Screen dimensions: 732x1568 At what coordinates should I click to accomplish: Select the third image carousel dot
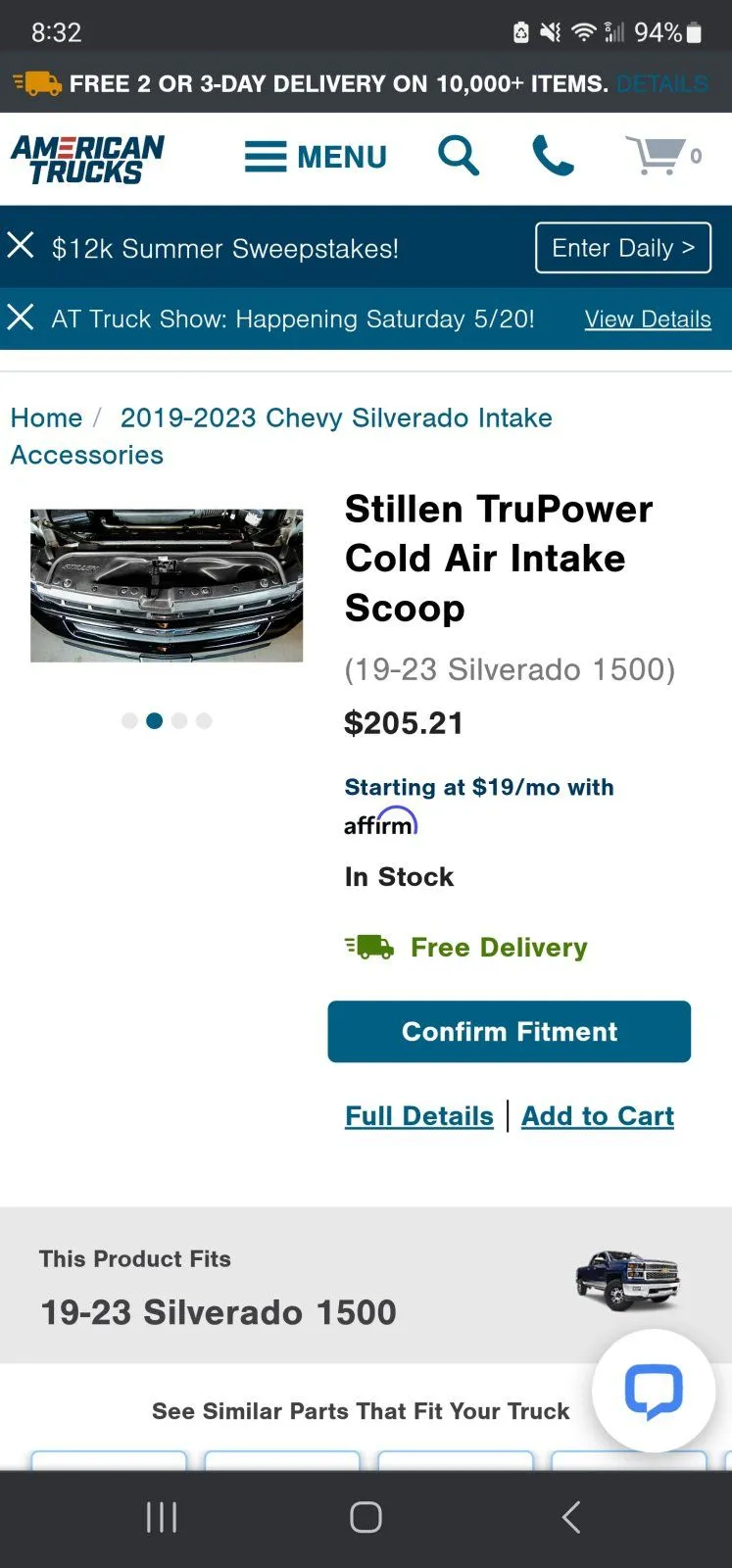[x=179, y=721]
